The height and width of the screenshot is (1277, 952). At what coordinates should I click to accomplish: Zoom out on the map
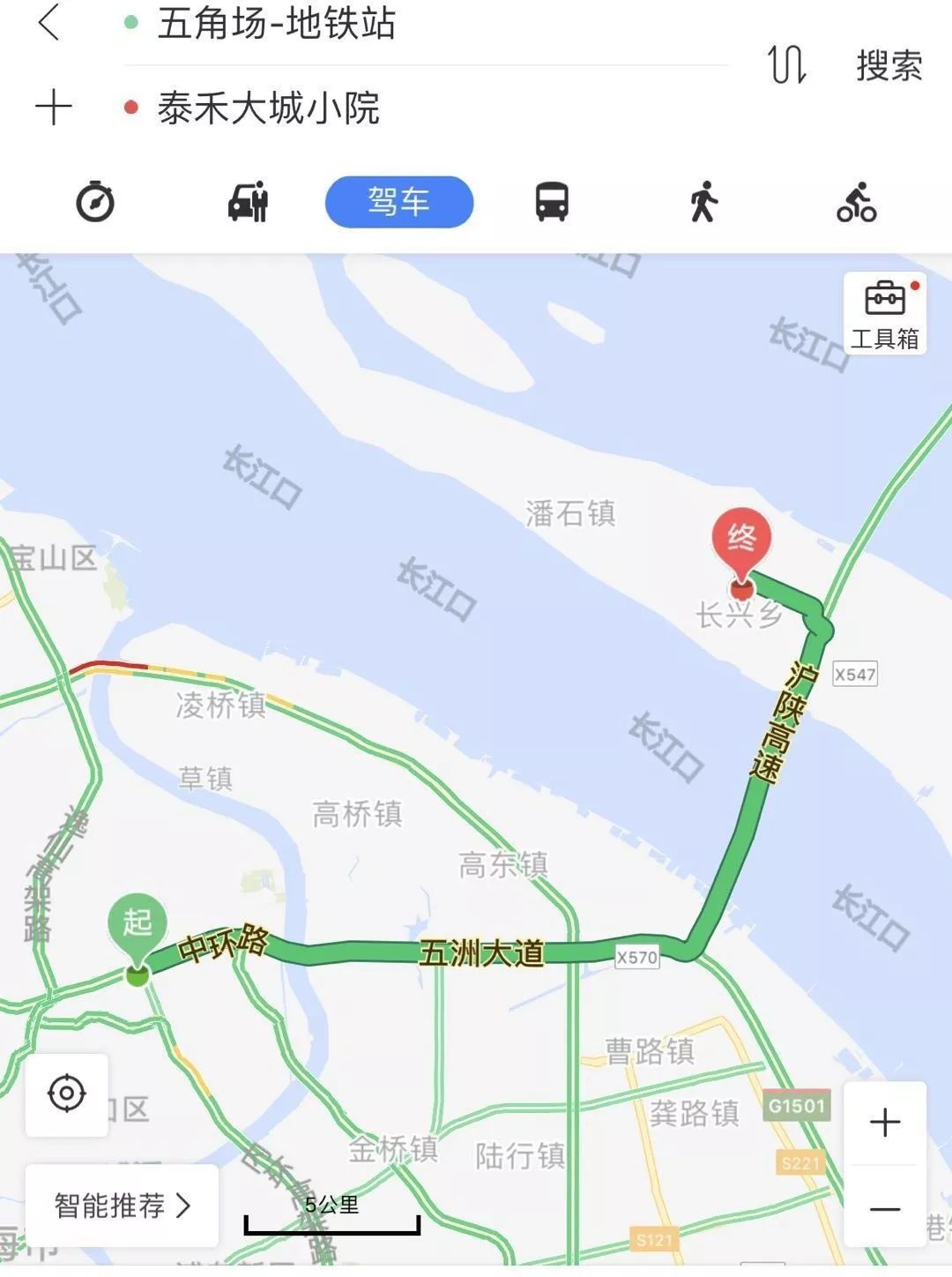coord(884,1208)
